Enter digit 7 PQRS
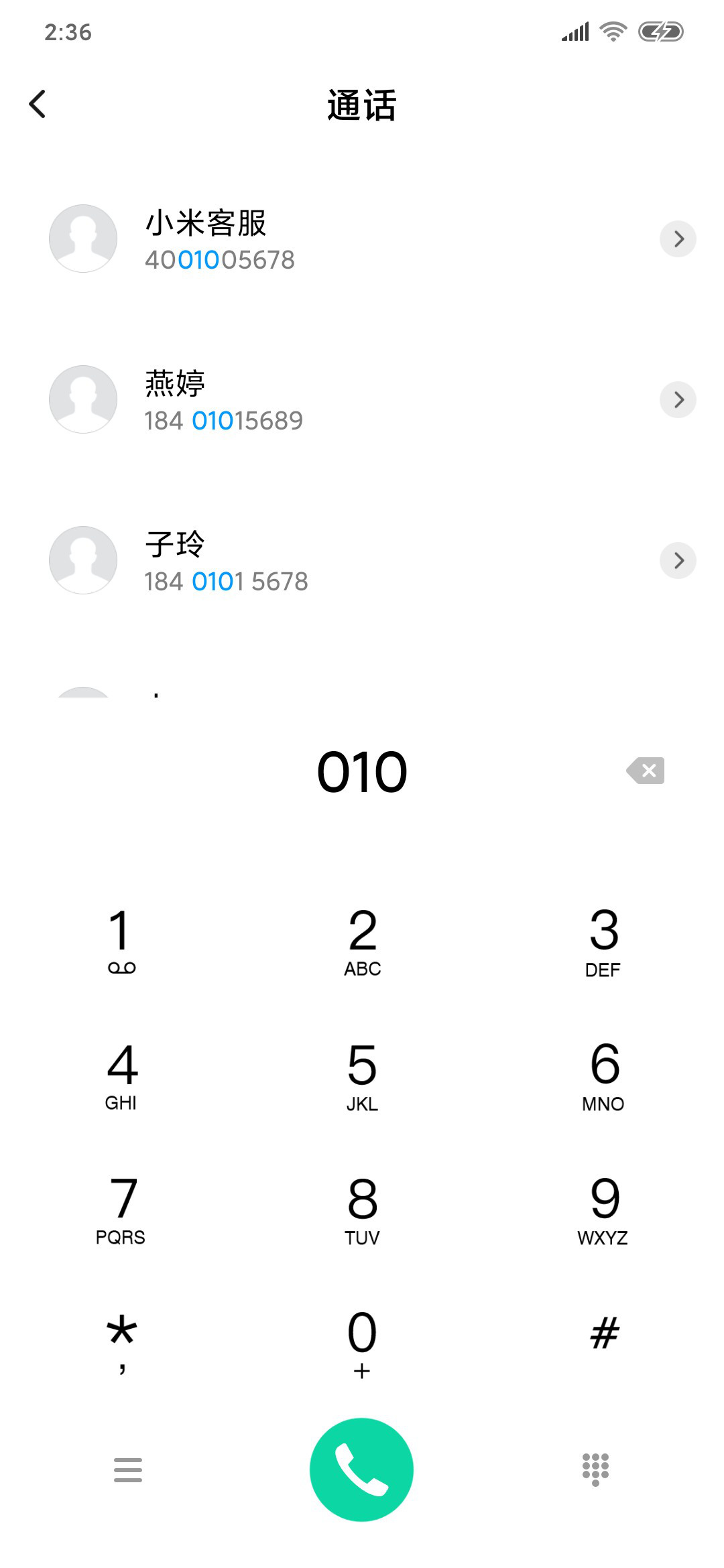Image resolution: width=724 pixels, height=1568 pixels. click(x=121, y=1209)
